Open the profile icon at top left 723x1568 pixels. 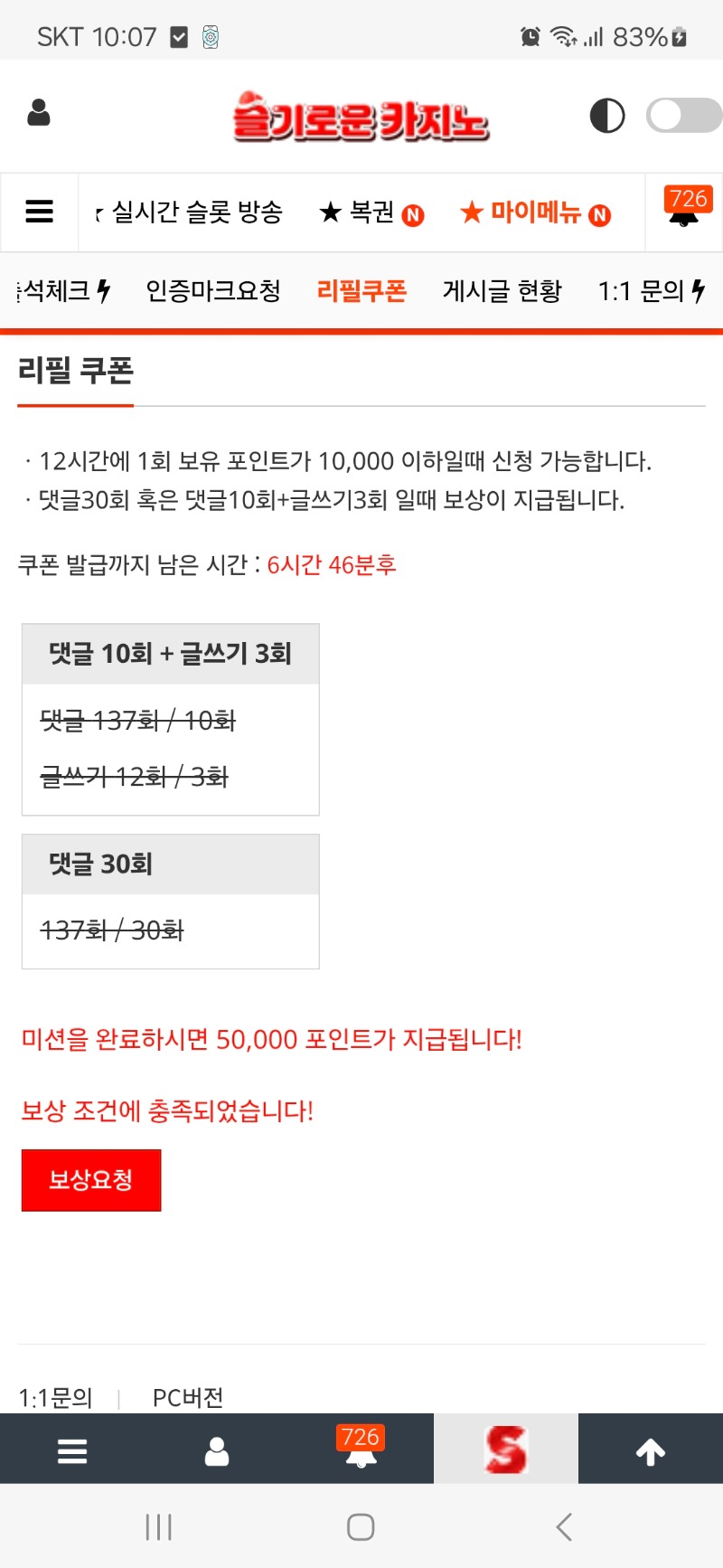click(x=39, y=113)
